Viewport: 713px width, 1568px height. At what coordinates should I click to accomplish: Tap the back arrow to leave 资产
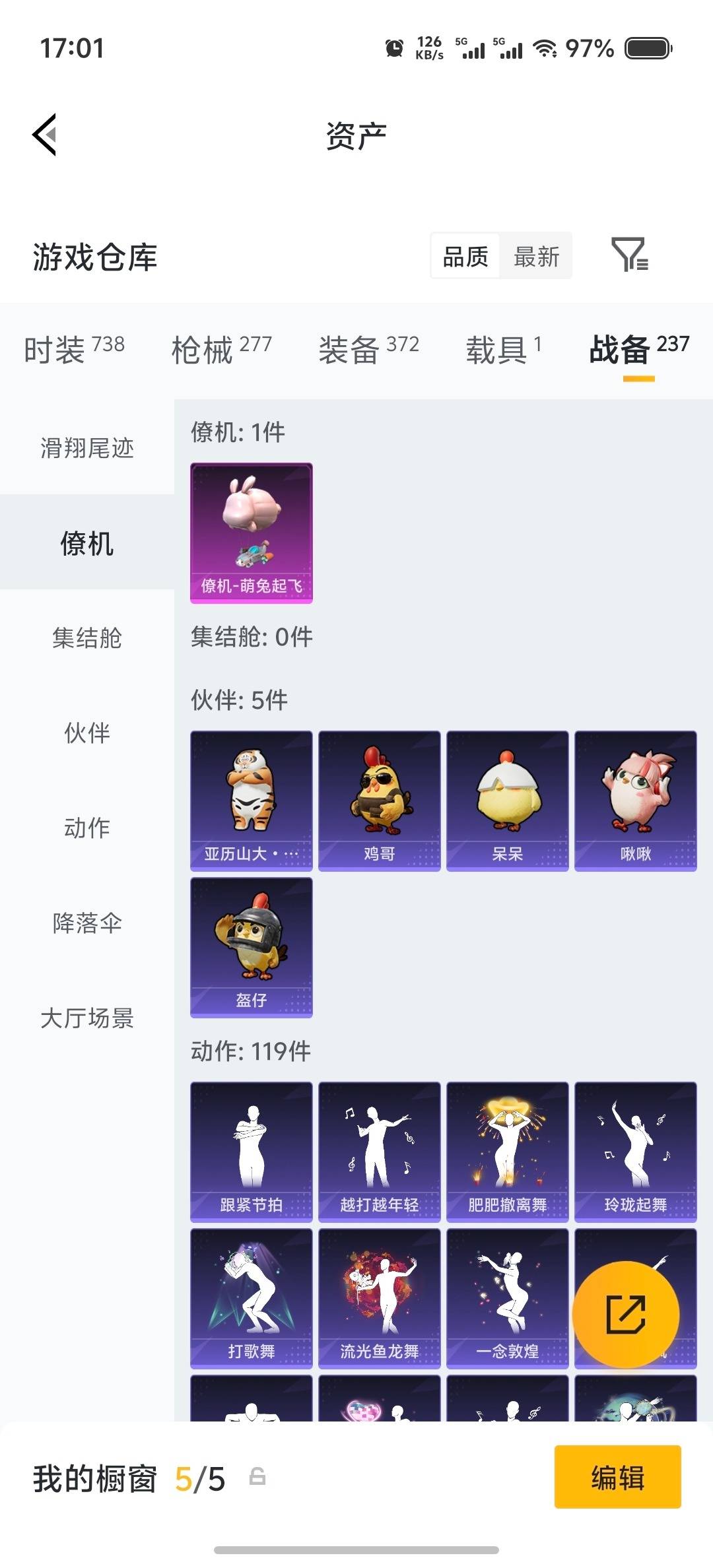click(x=44, y=134)
